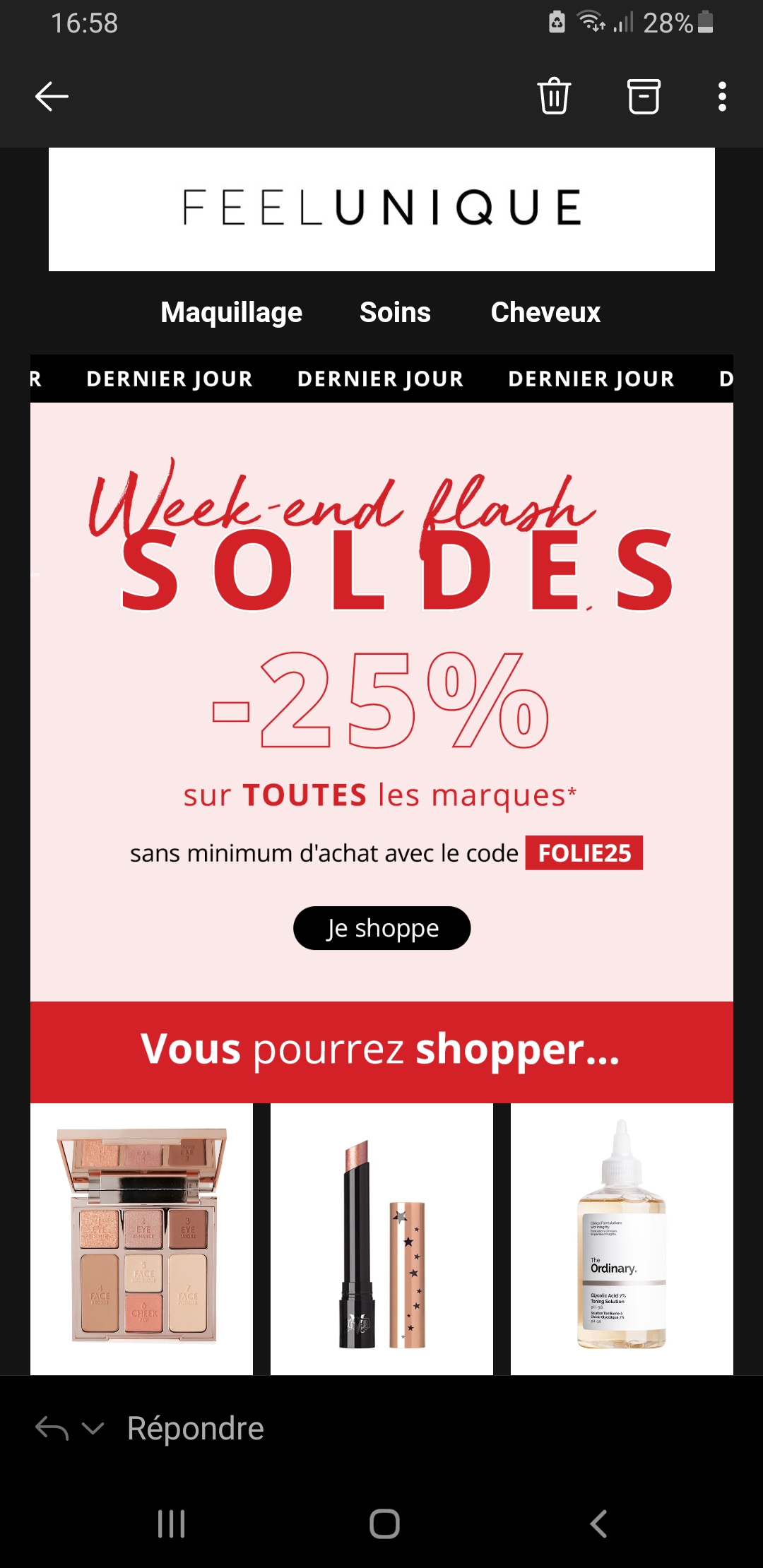Open the Feelunique header banner
The image size is (763, 1568).
coord(381,208)
